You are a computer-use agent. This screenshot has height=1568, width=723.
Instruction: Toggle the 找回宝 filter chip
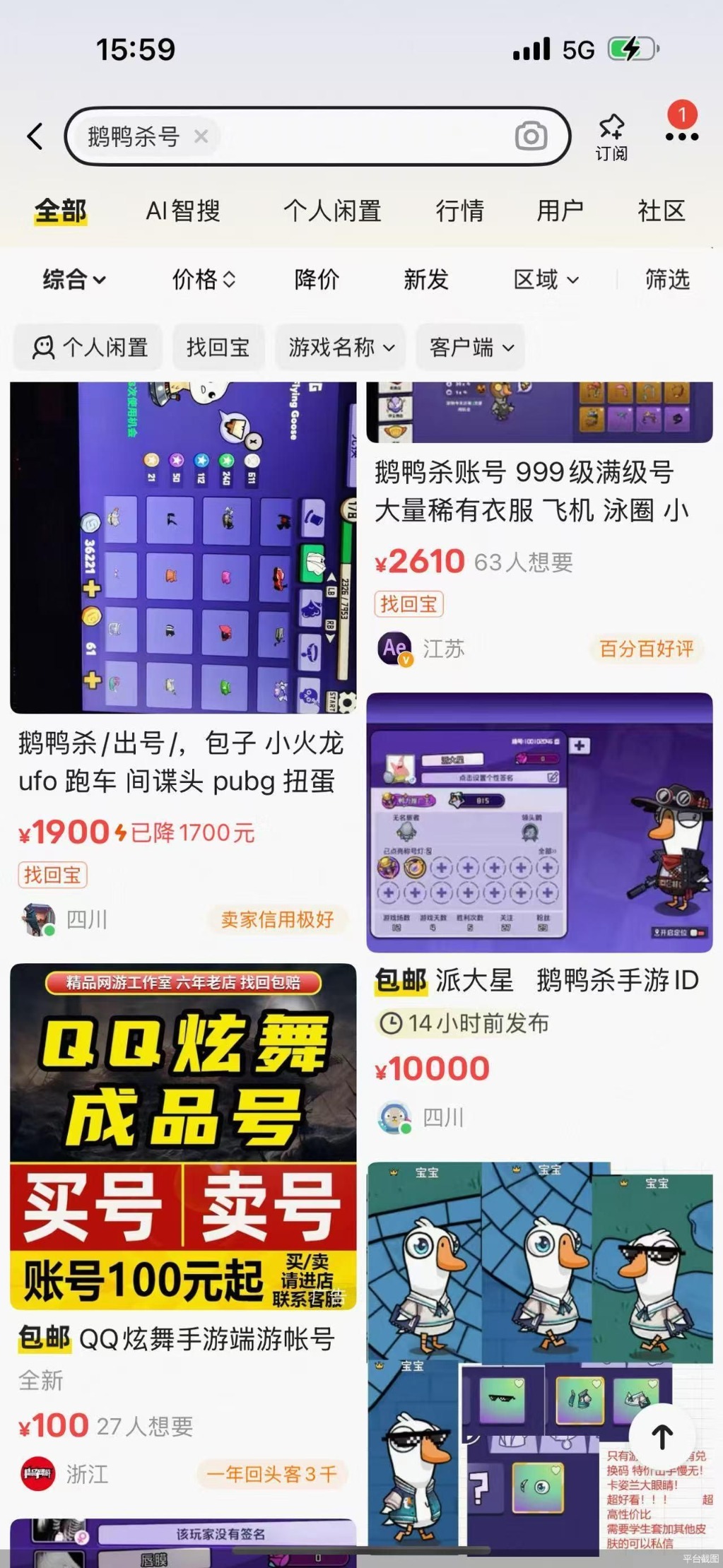click(x=218, y=347)
